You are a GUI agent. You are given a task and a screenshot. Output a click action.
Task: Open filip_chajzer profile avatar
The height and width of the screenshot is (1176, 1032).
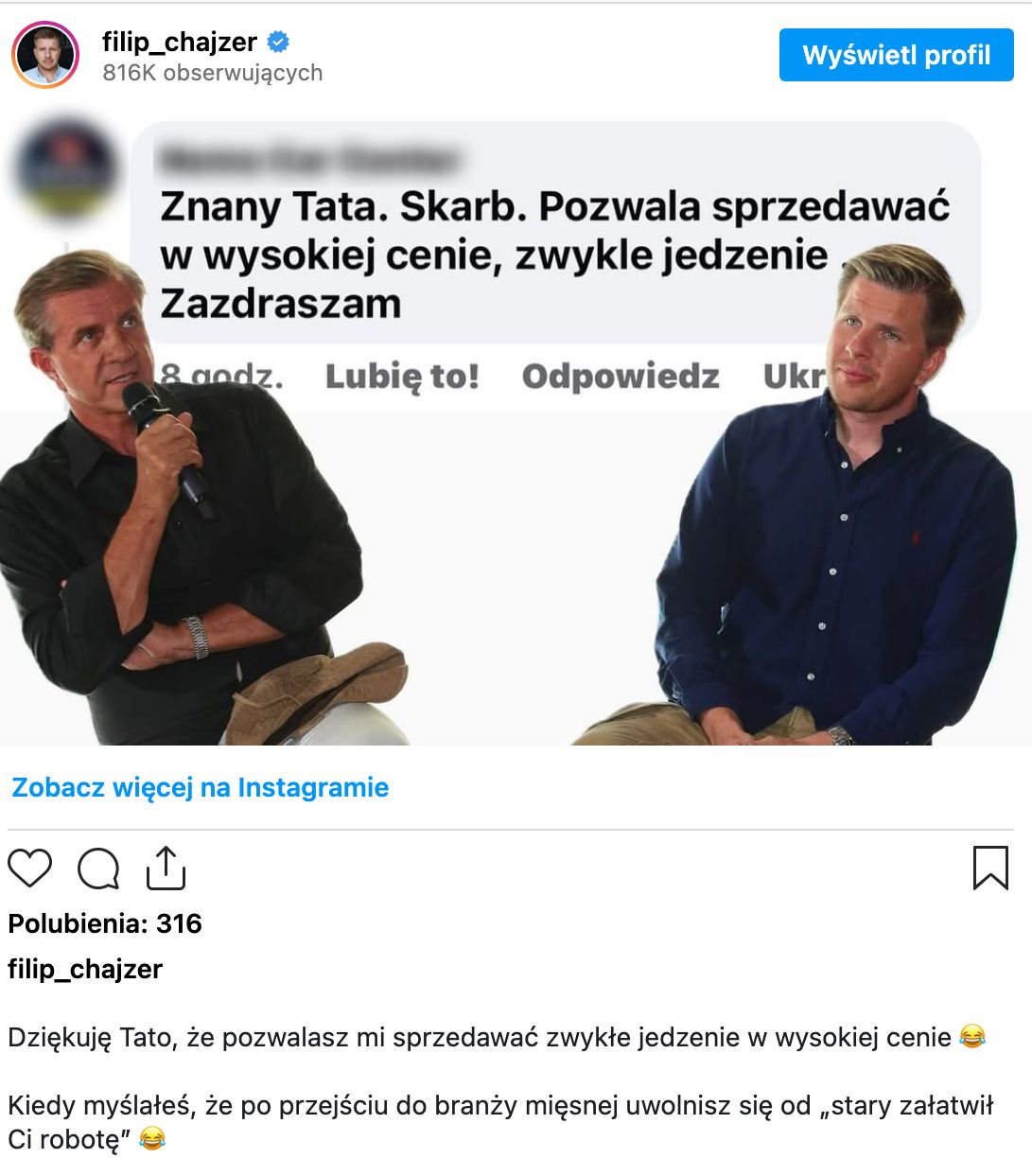(45, 56)
